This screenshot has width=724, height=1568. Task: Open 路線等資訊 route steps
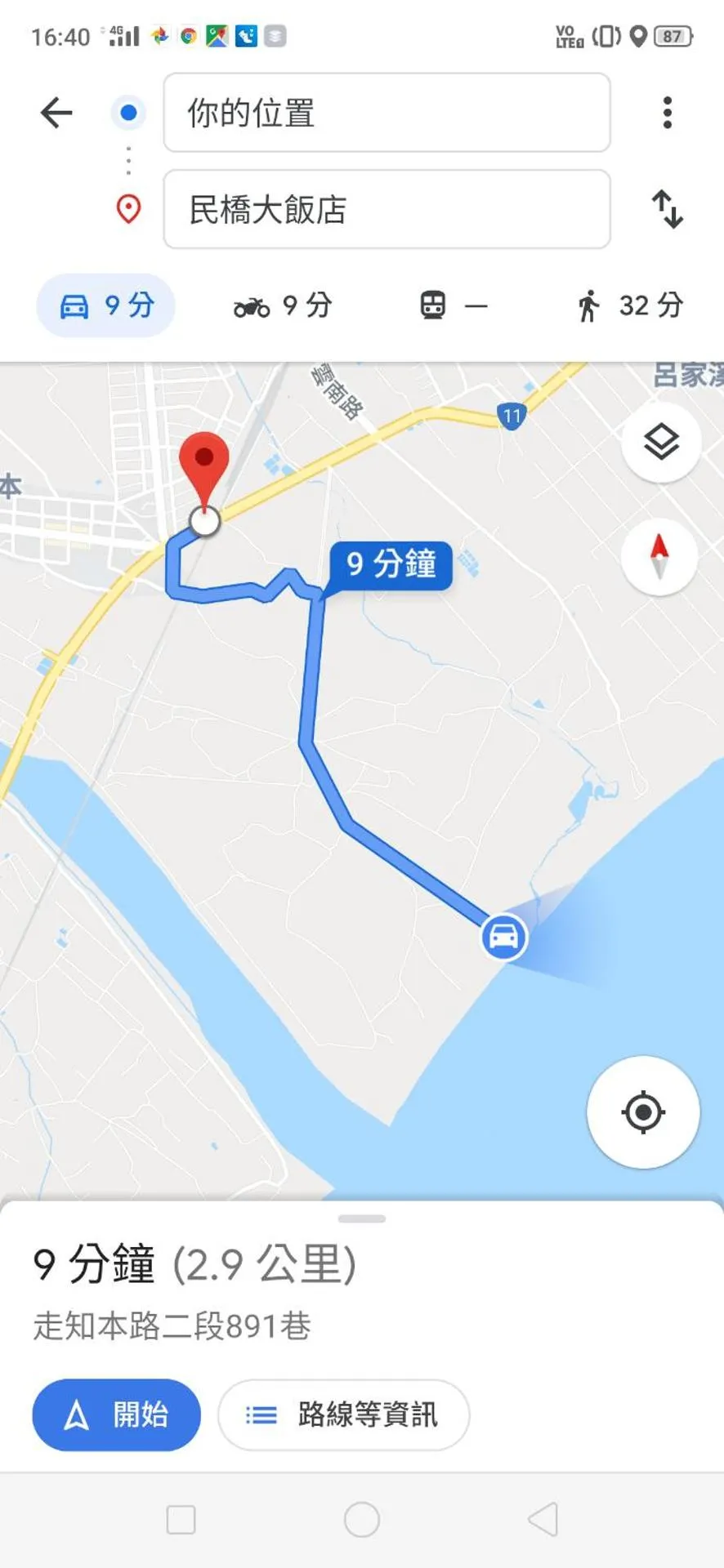[343, 1414]
